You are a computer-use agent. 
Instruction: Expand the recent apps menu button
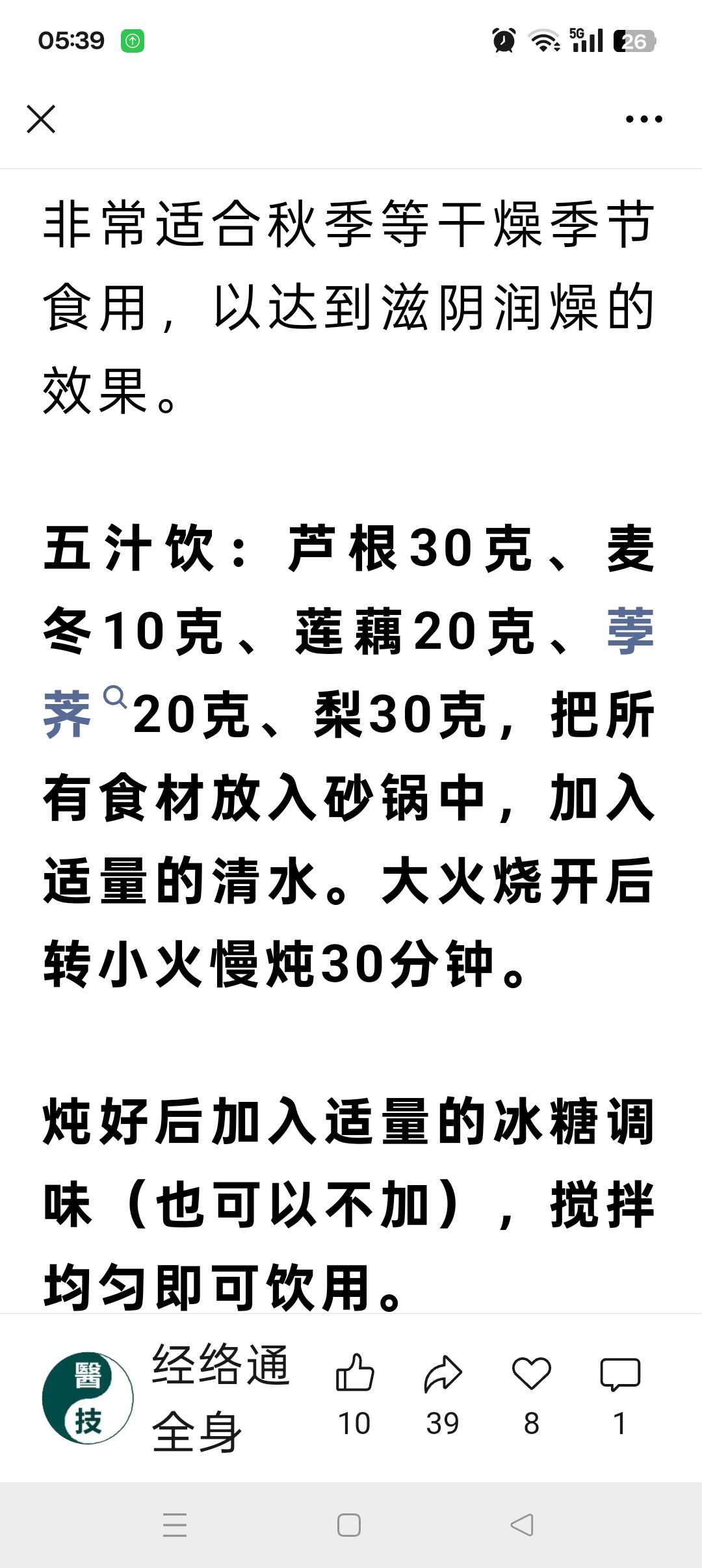coord(174,1522)
